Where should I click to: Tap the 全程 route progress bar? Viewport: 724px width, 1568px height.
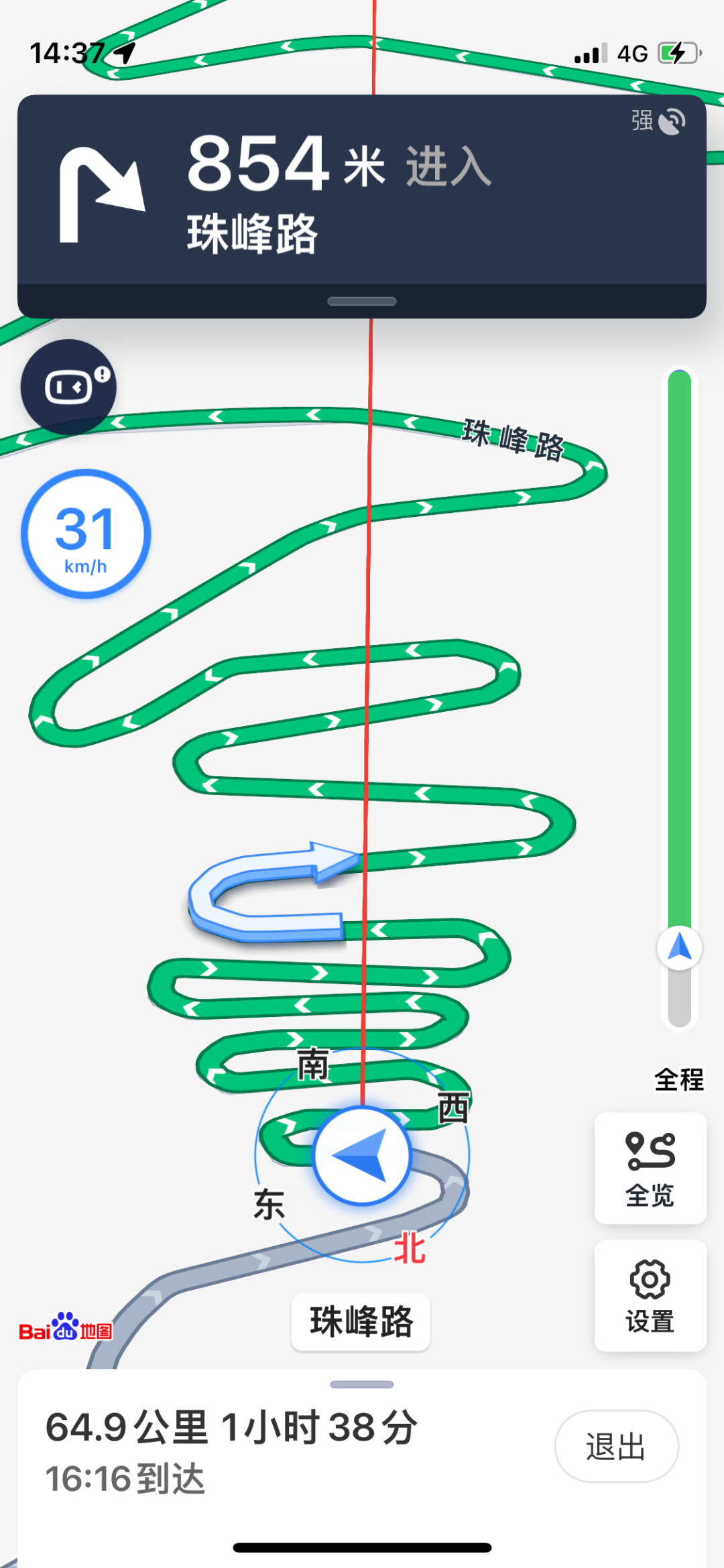coord(679,697)
